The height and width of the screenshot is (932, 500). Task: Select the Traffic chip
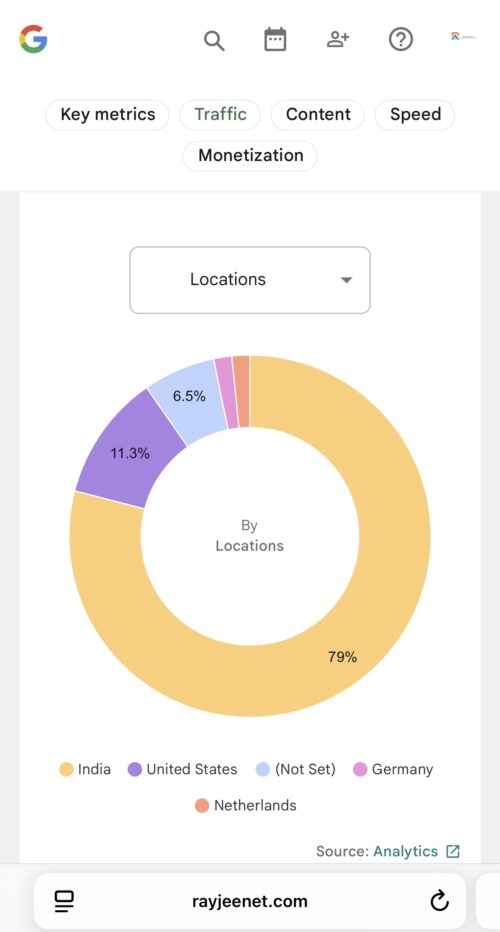tap(220, 114)
